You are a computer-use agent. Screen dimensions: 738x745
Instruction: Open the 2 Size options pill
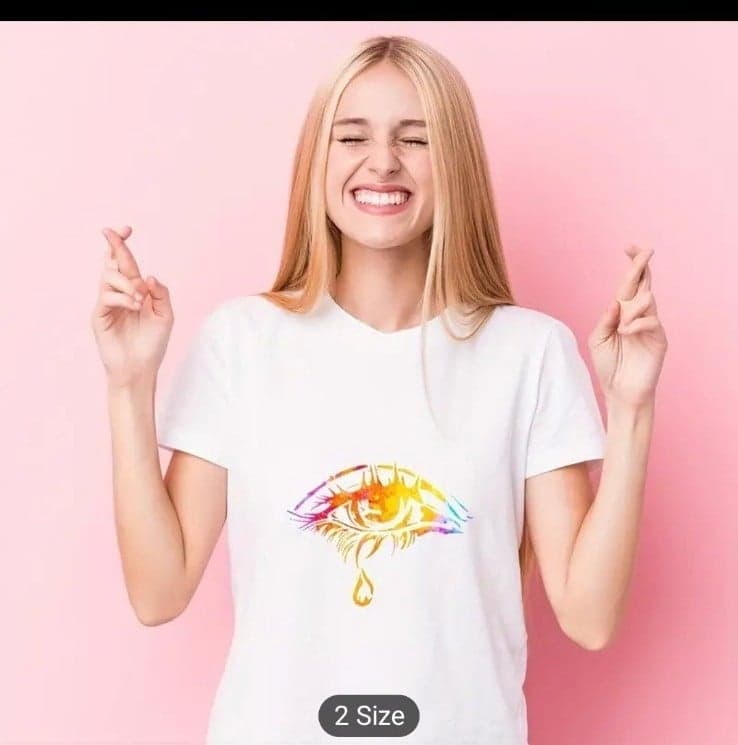click(x=368, y=715)
